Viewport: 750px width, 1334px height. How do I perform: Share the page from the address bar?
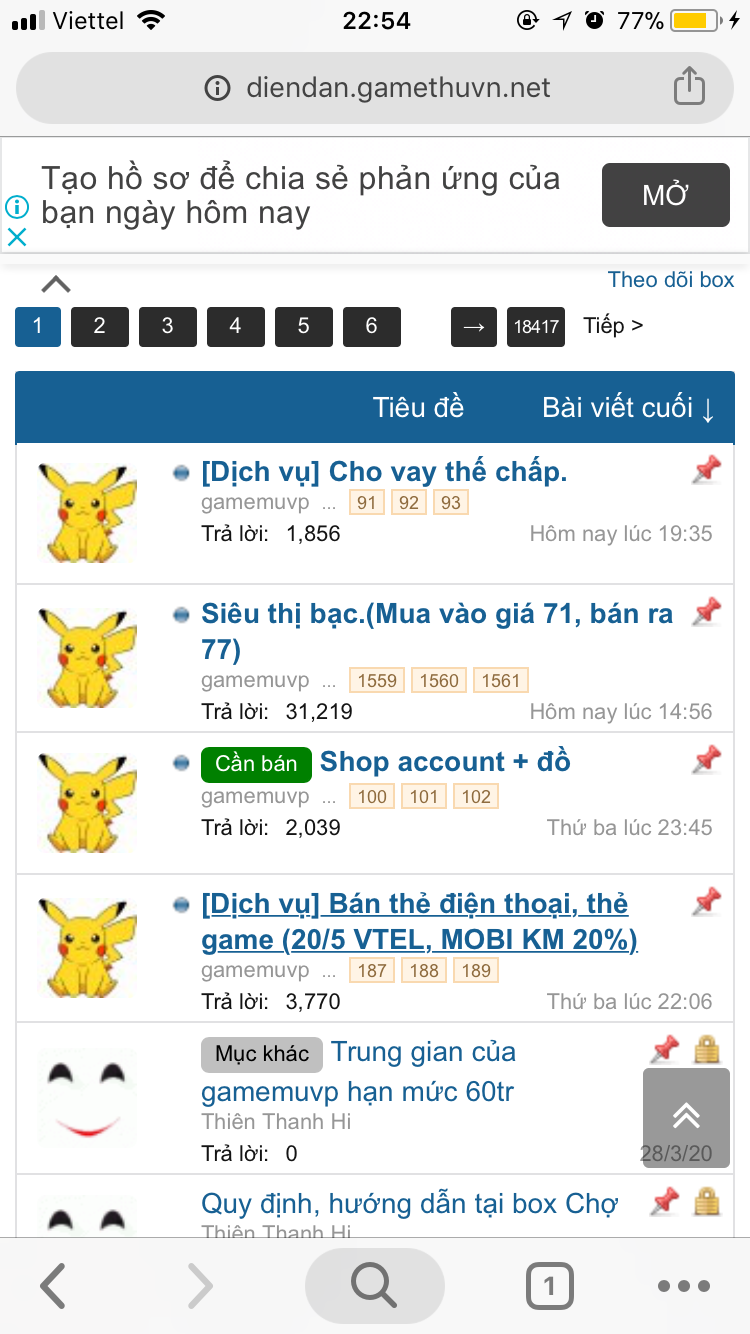(x=689, y=86)
